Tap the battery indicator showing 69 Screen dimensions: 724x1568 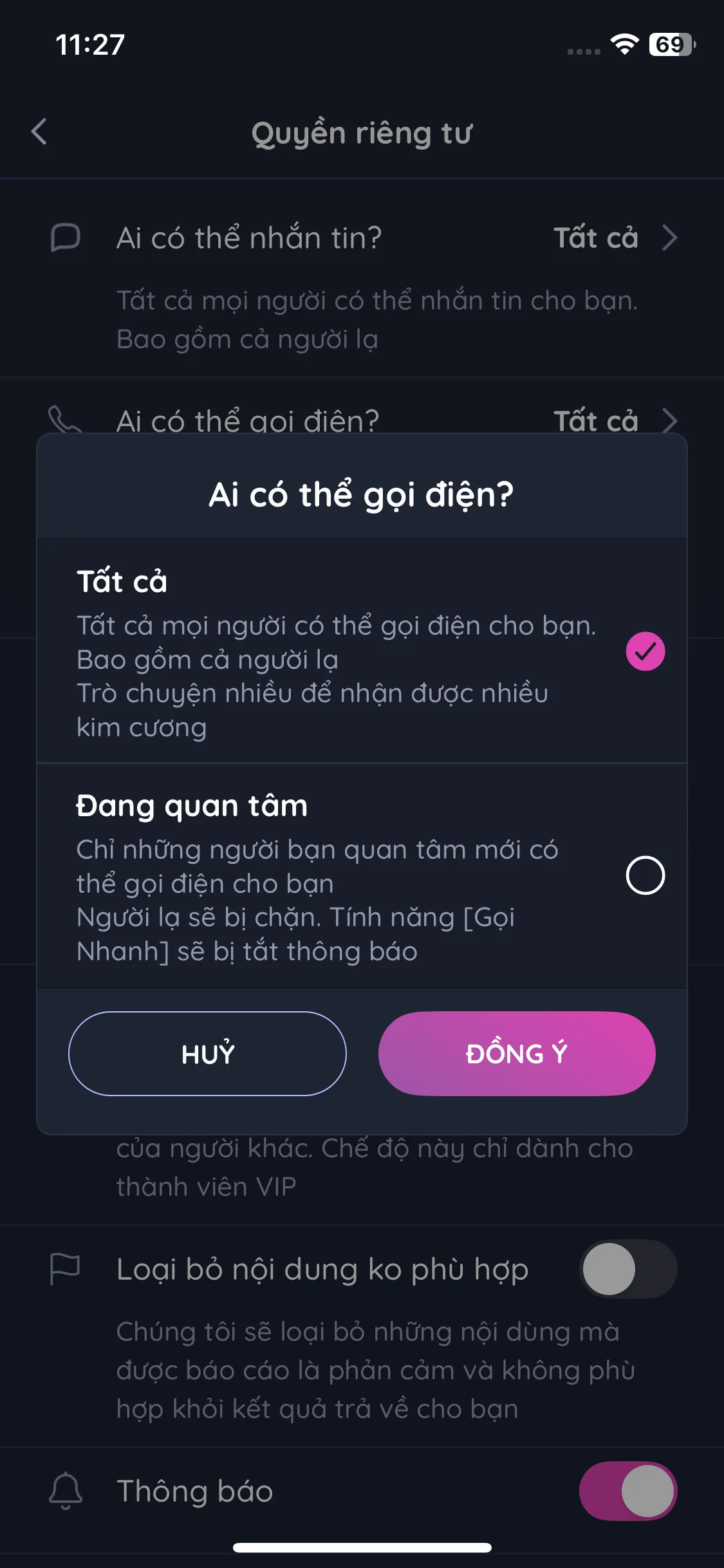tap(669, 45)
